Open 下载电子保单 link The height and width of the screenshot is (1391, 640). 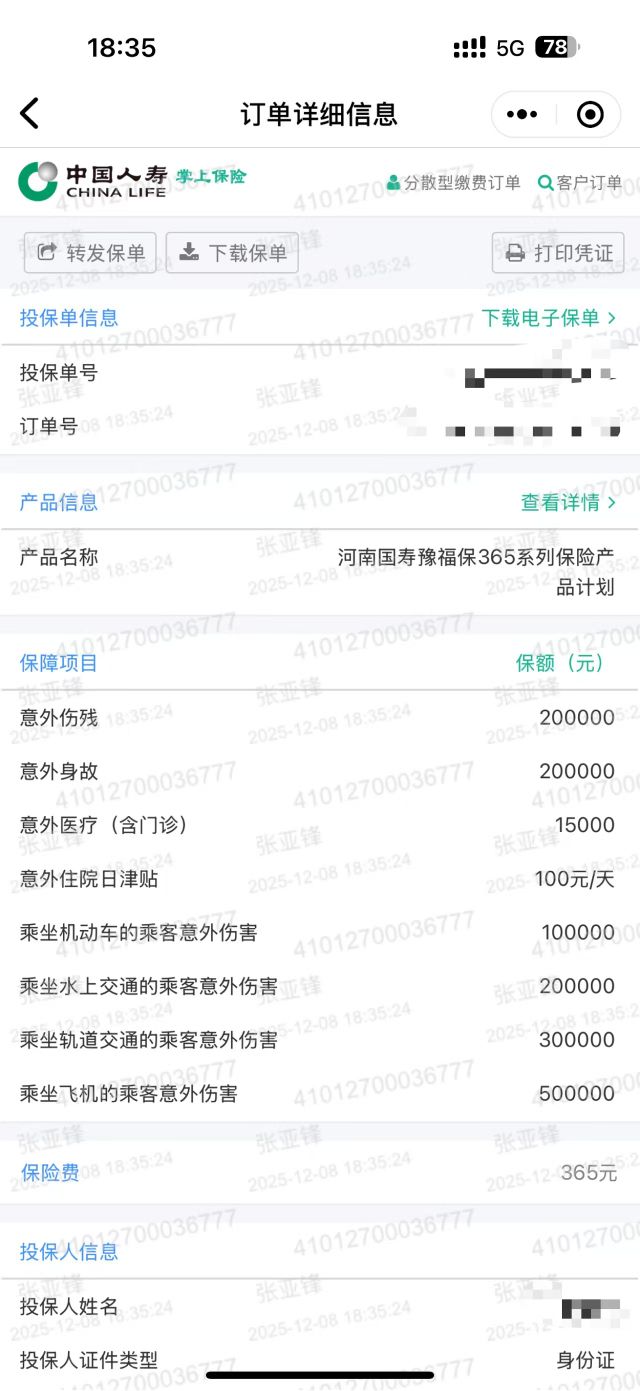coord(548,318)
